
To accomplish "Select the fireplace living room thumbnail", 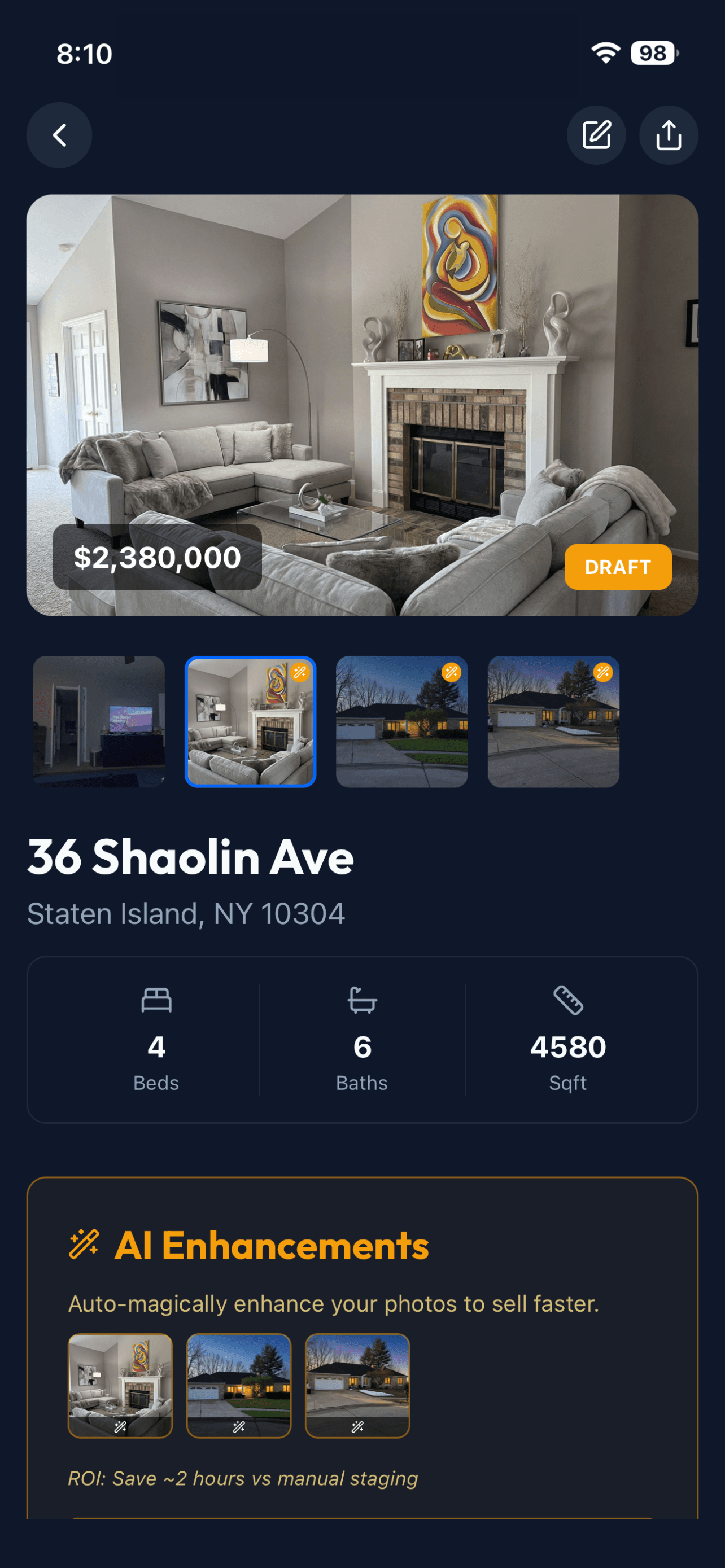I will (250, 721).
